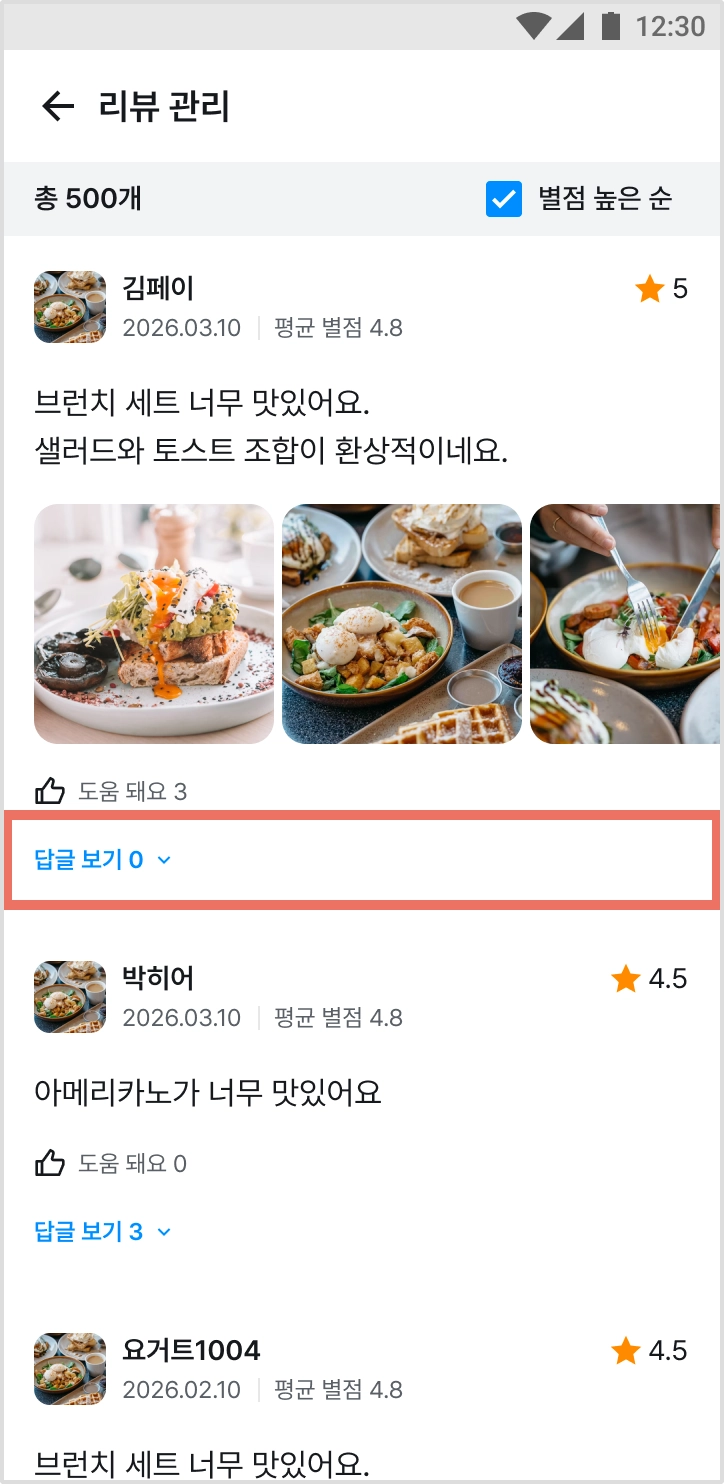The image size is (724, 1484).
Task: Expand 답글 보기 3 under 박히어's review
Action: [x=103, y=1231]
